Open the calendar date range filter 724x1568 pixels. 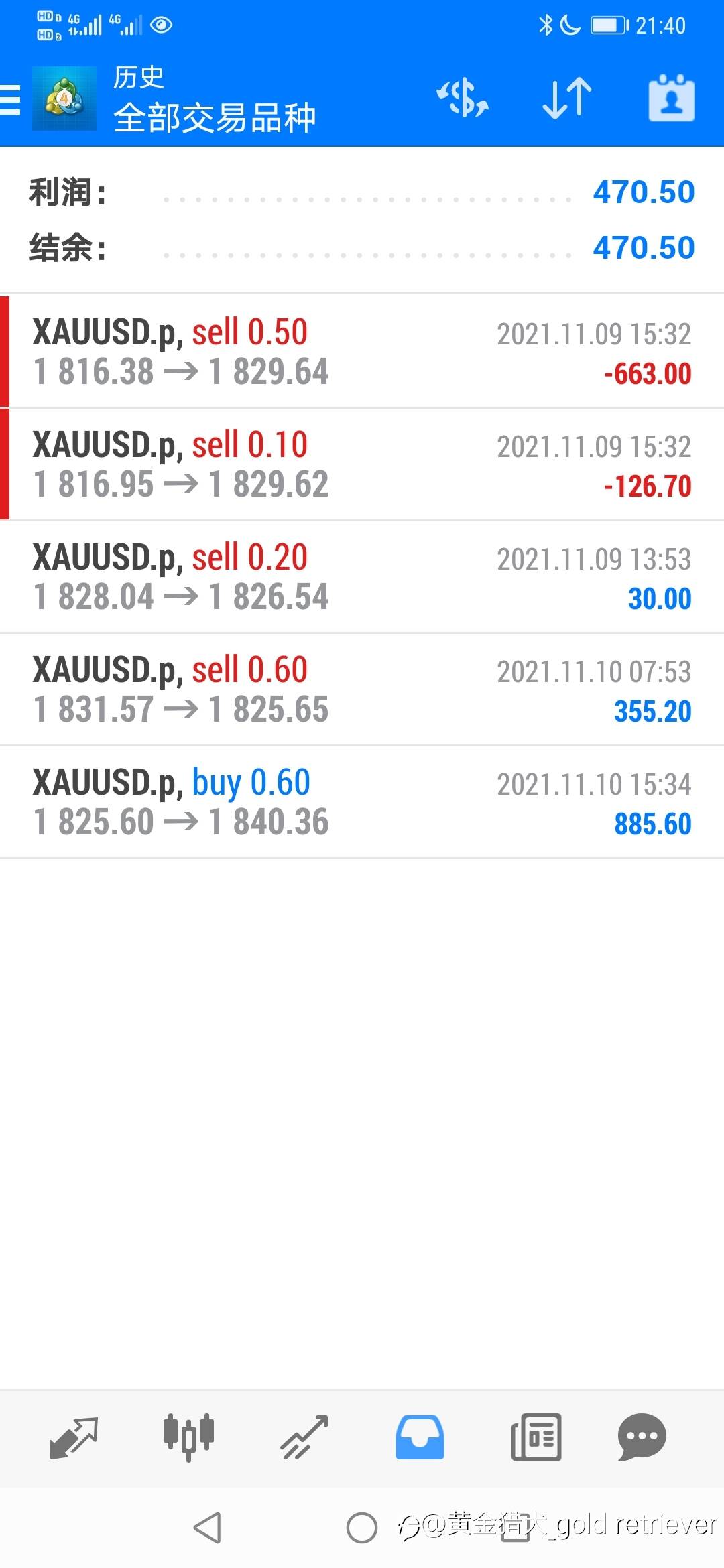(672, 99)
